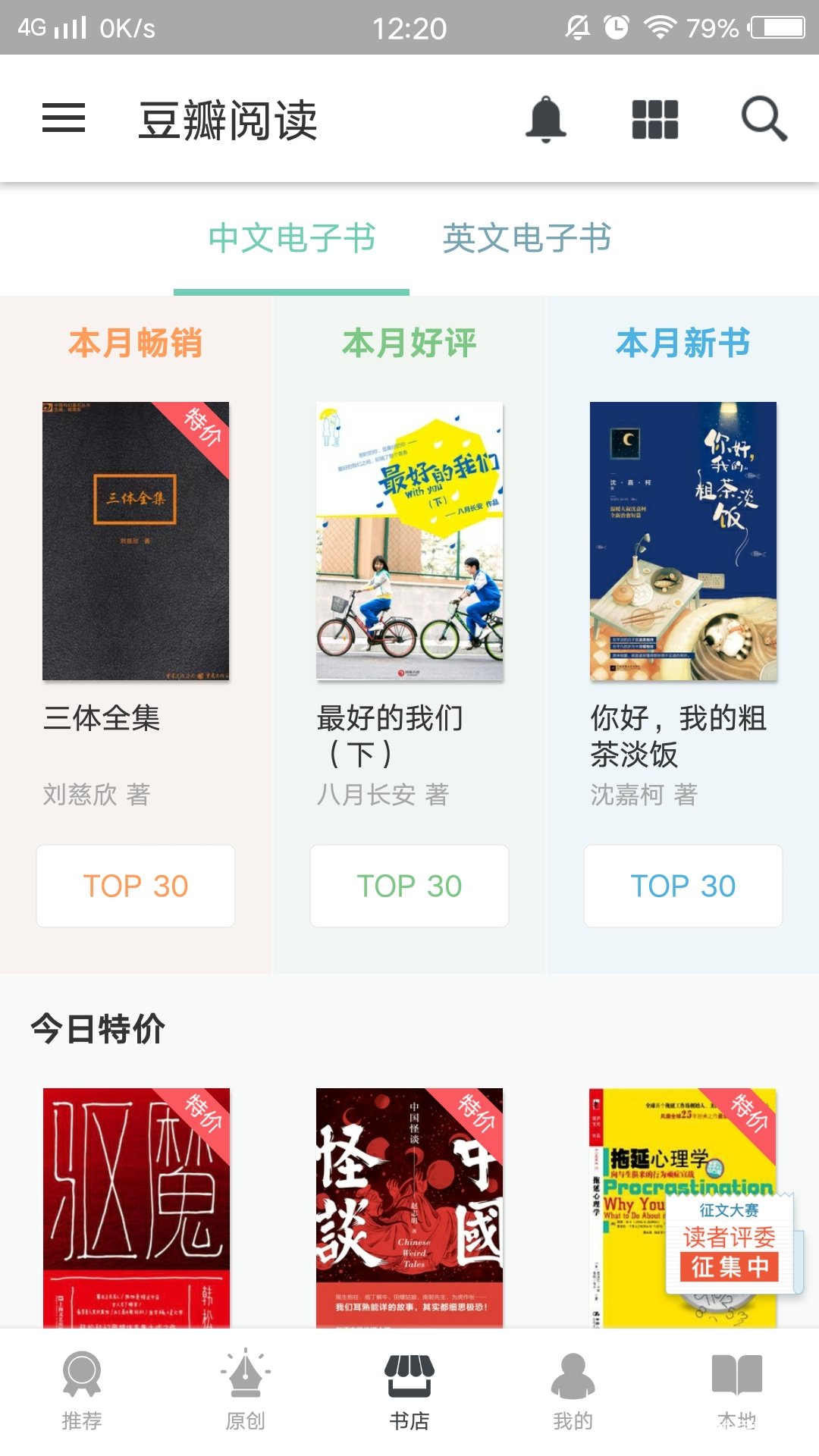Viewport: 819px width, 1456px height.
Task: Open TOP 30 under 本月畅销
Action: pos(136,886)
